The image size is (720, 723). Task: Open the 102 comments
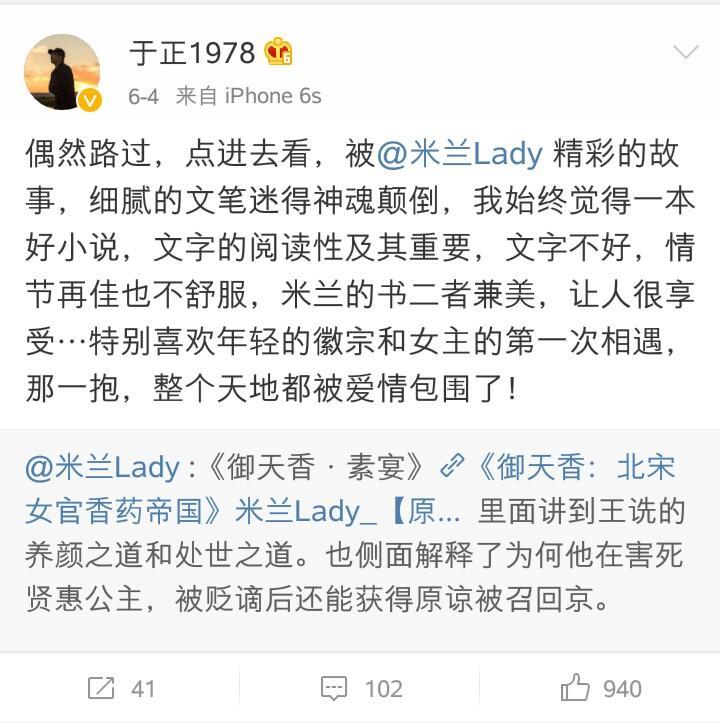(360, 688)
